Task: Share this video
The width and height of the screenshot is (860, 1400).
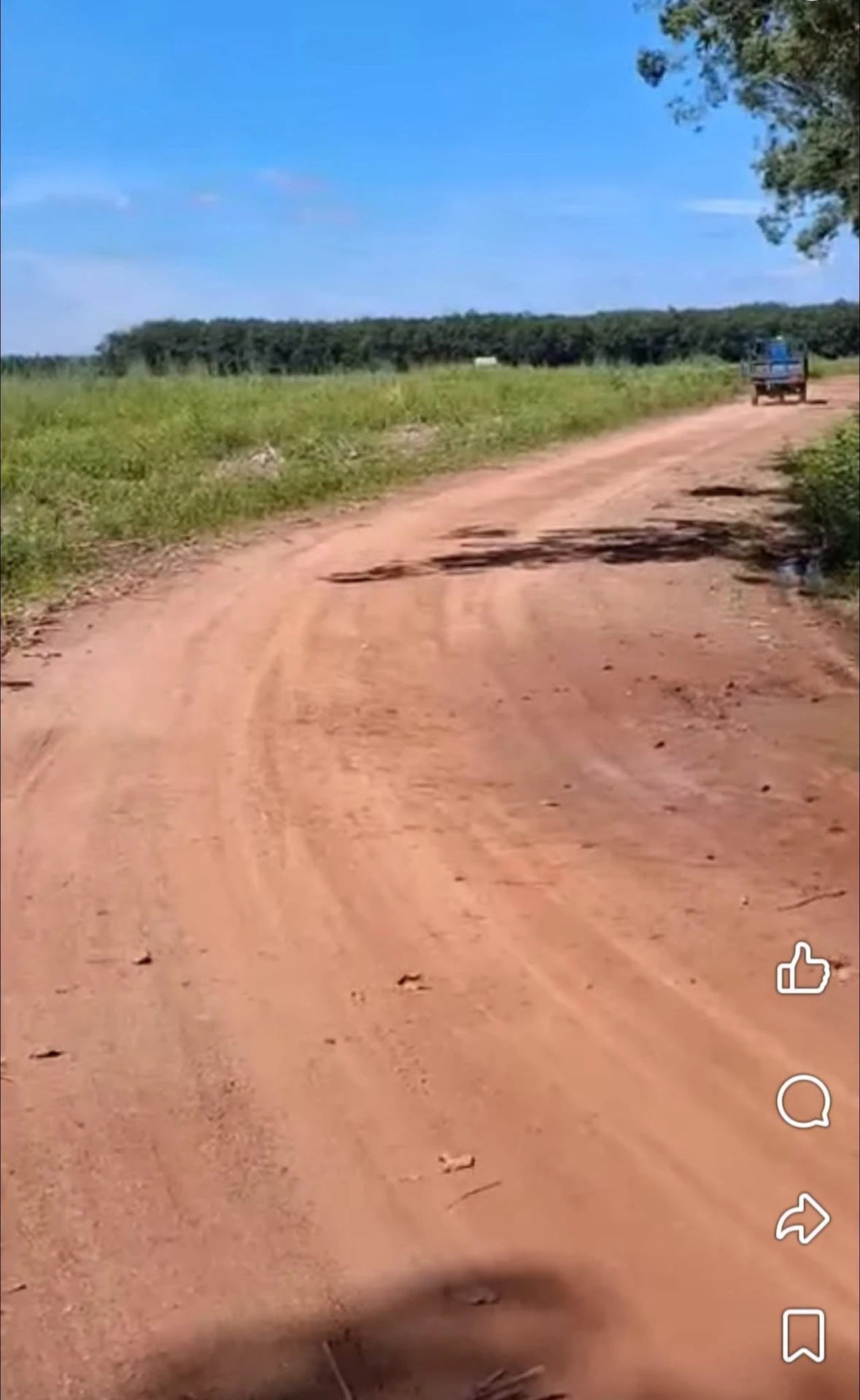Action: click(x=802, y=1218)
